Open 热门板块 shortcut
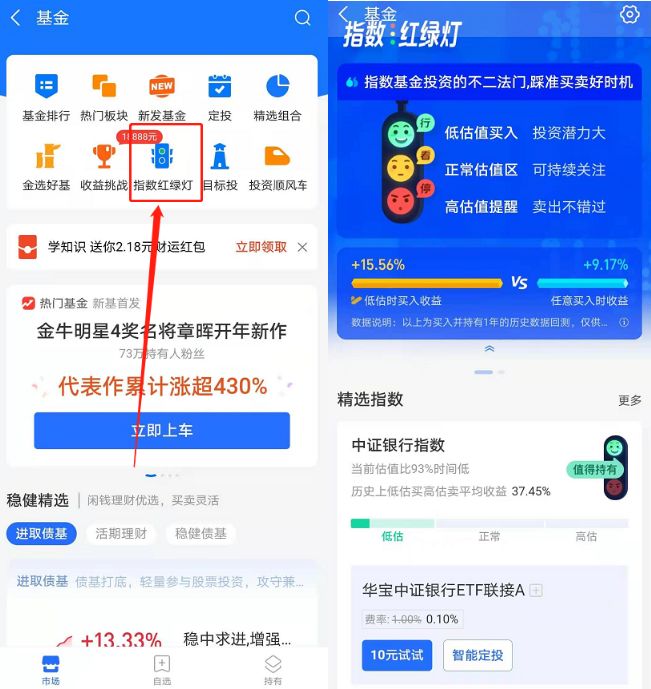651x689 pixels. (x=104, y=98)
